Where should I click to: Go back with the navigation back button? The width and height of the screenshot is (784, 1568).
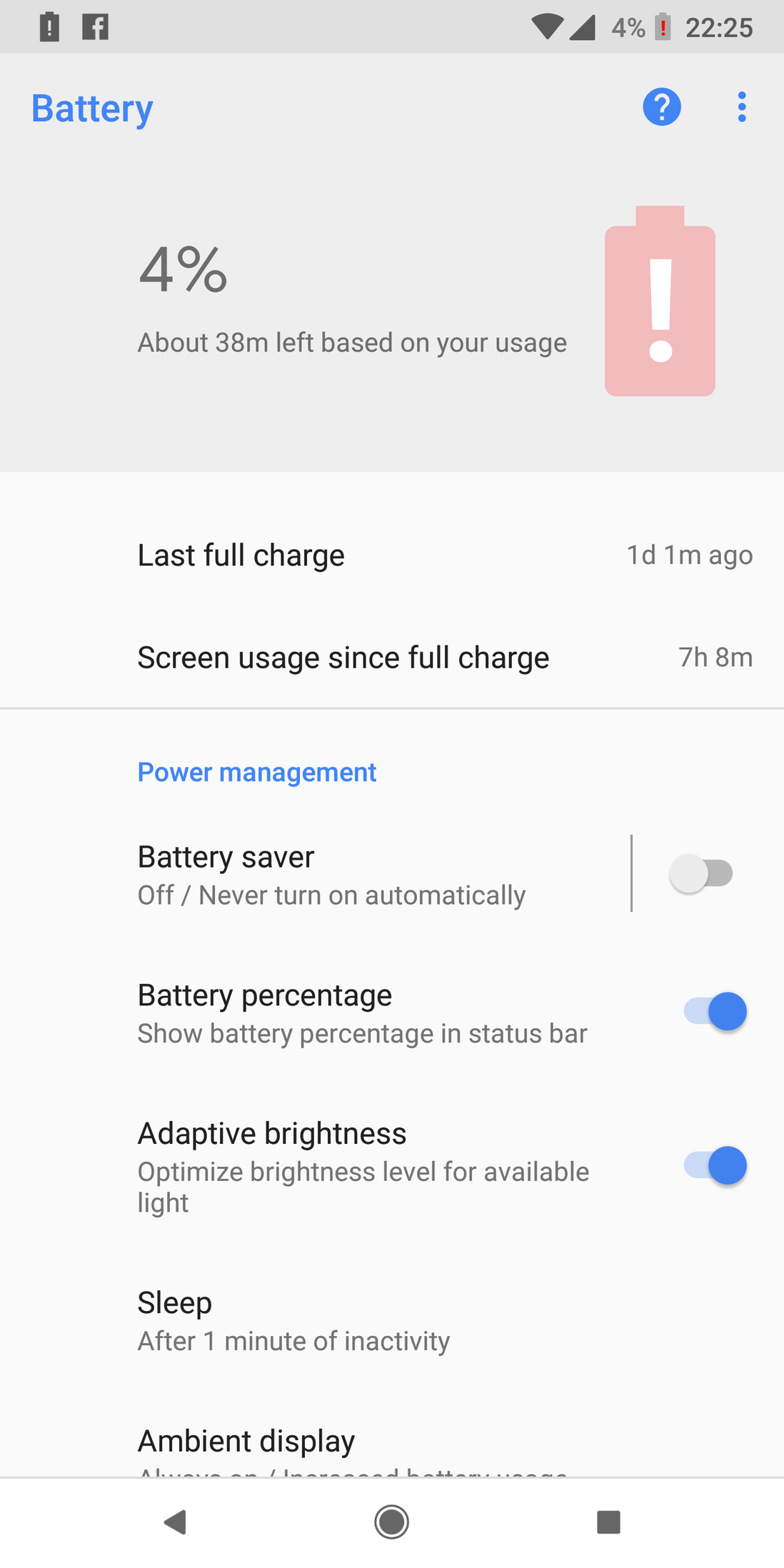click(x=175, y=1522)
